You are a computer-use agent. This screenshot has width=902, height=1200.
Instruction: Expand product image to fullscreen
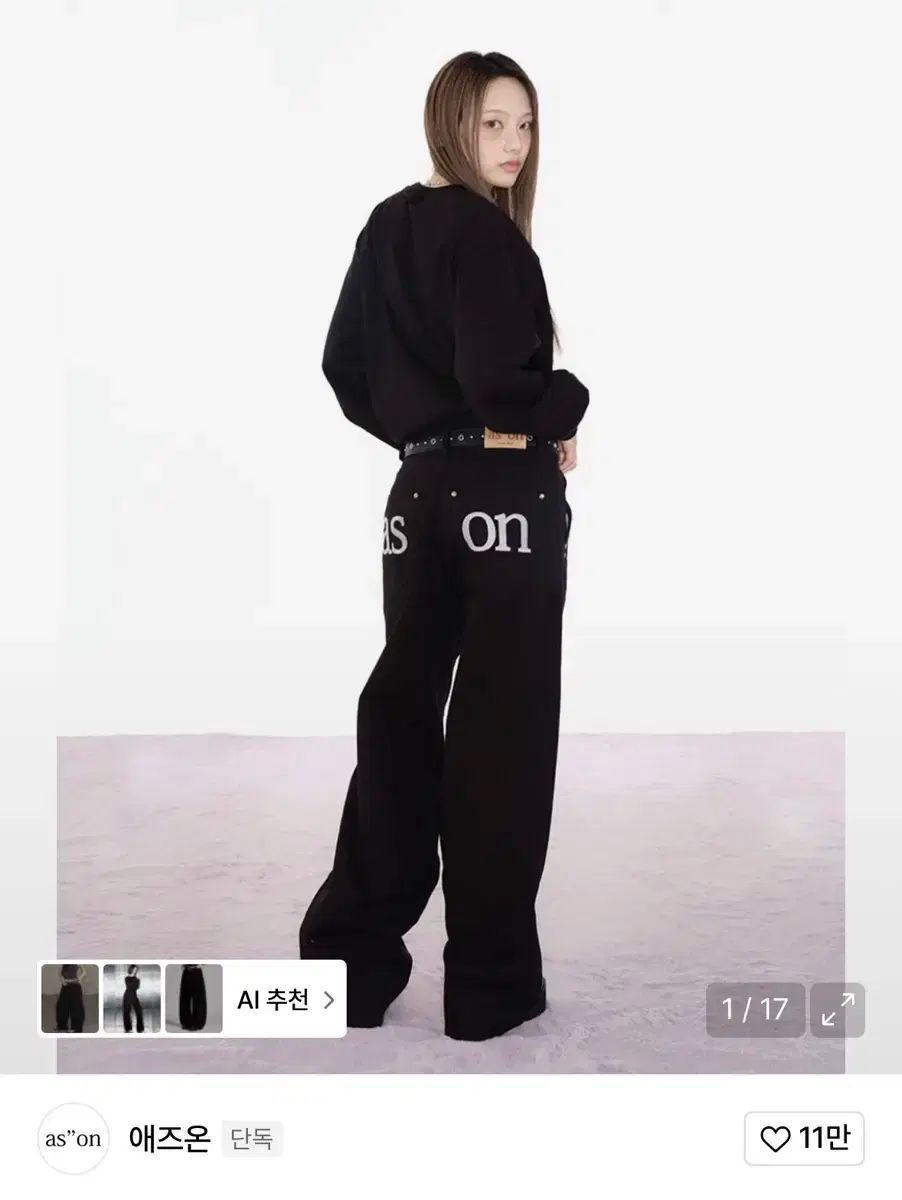pos(837,1010)
